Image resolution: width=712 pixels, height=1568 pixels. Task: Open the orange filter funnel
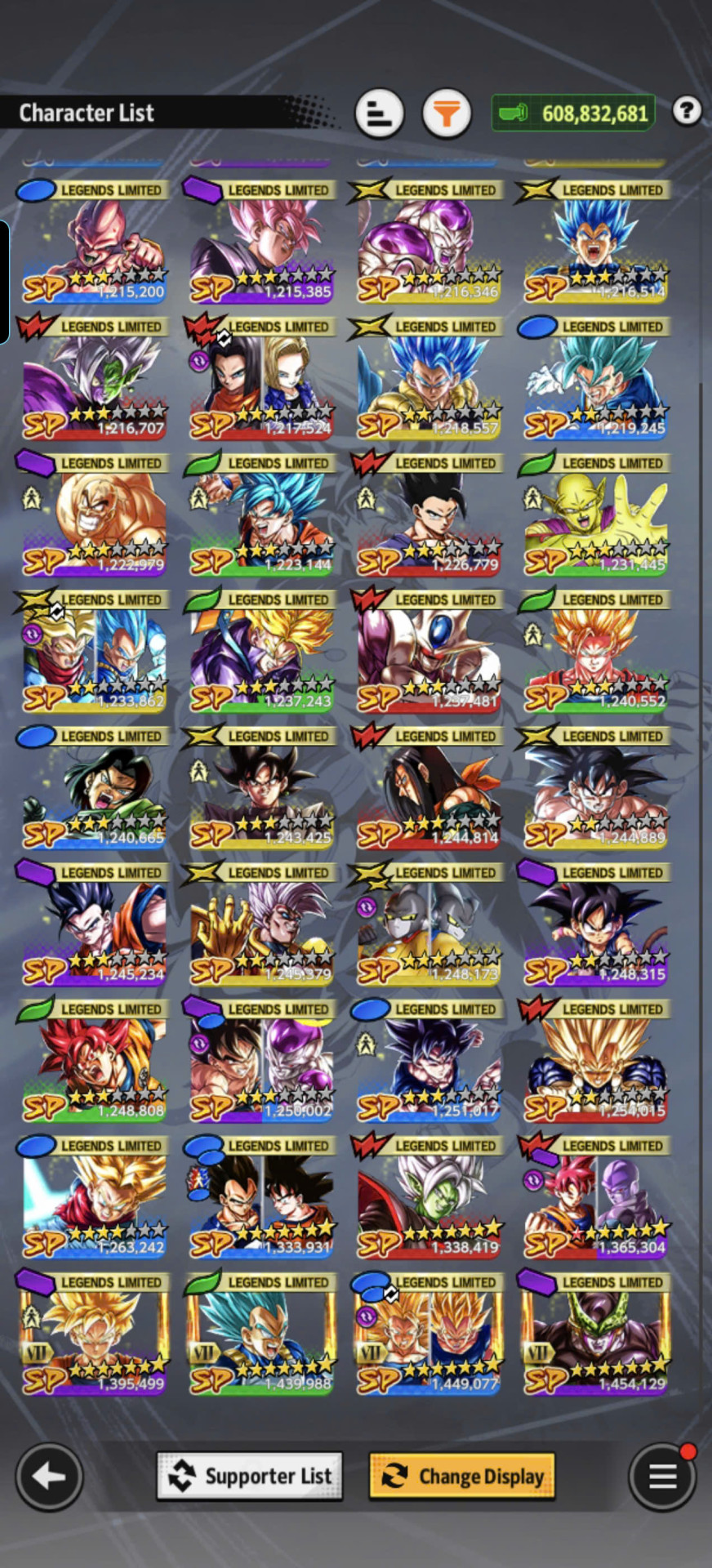tap(447, 114)
